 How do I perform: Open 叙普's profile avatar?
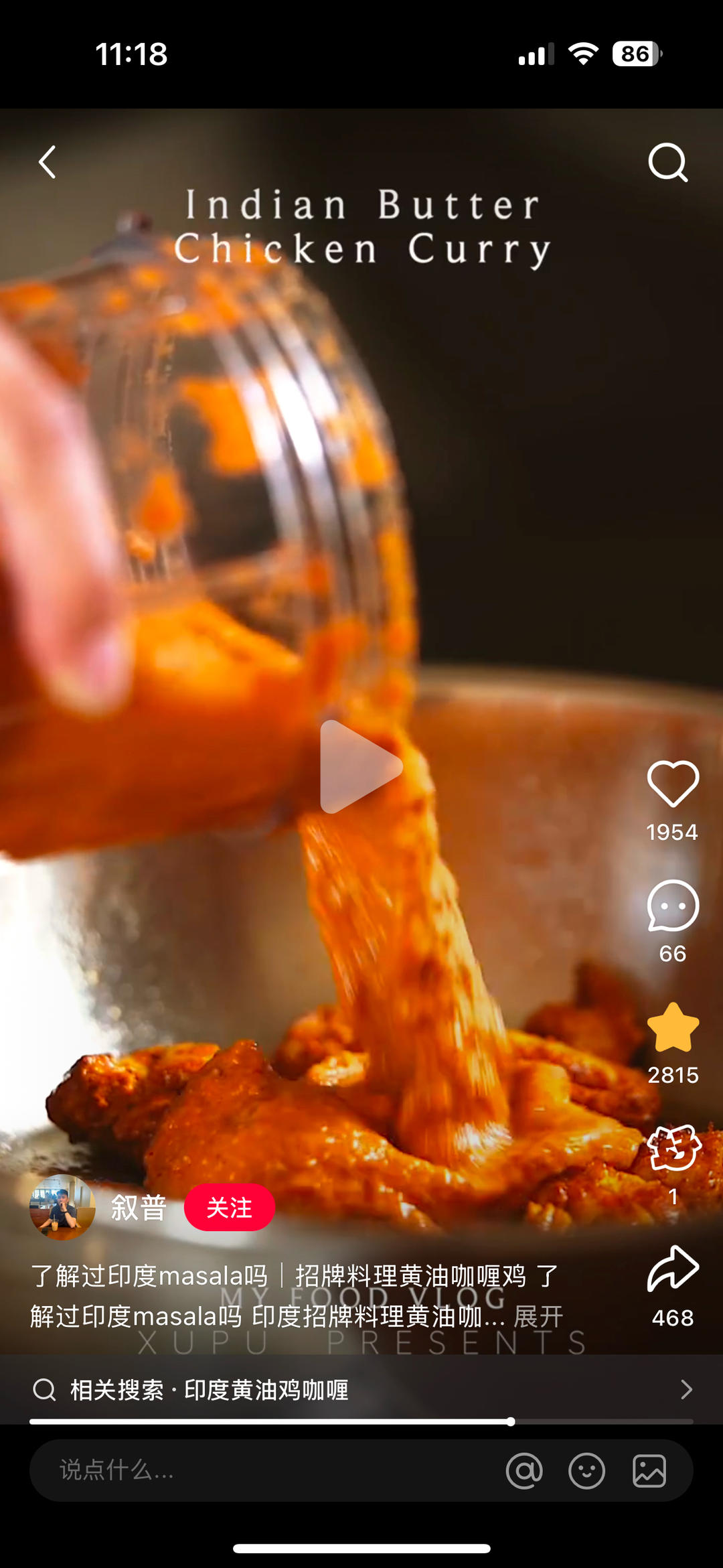click(x=62, y=1208)
